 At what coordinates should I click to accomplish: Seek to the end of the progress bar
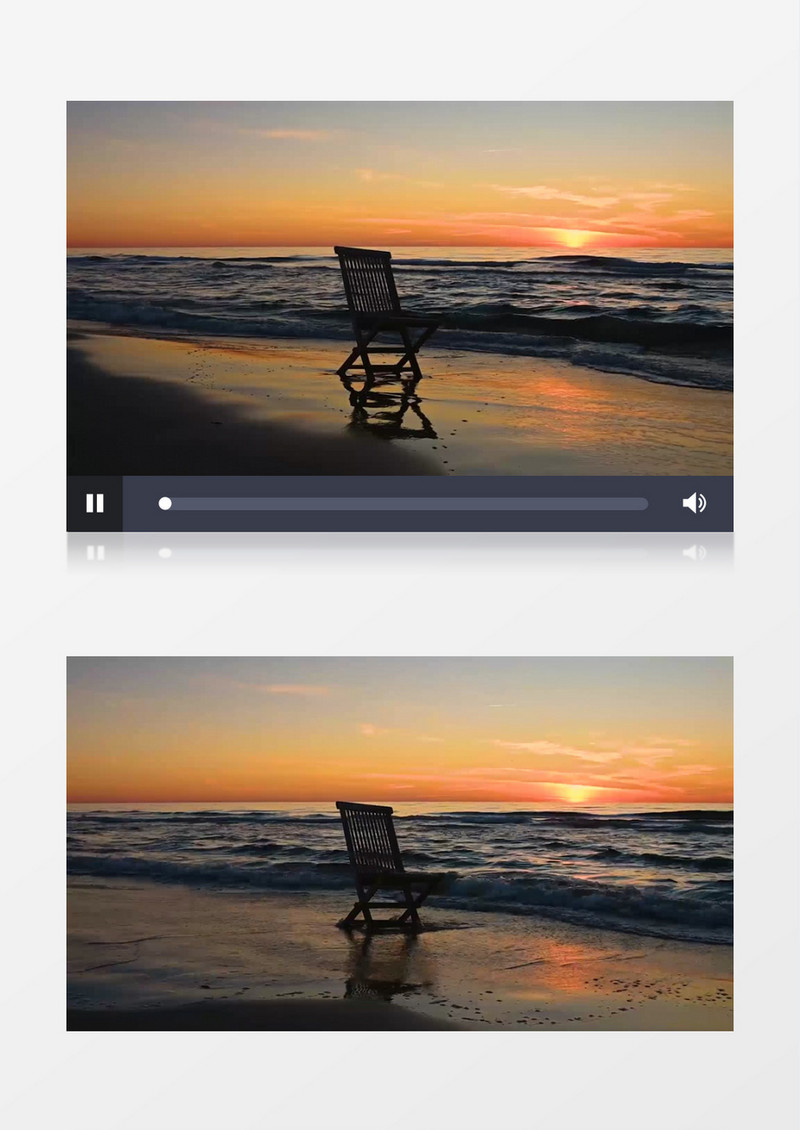[x=638, y=503]
